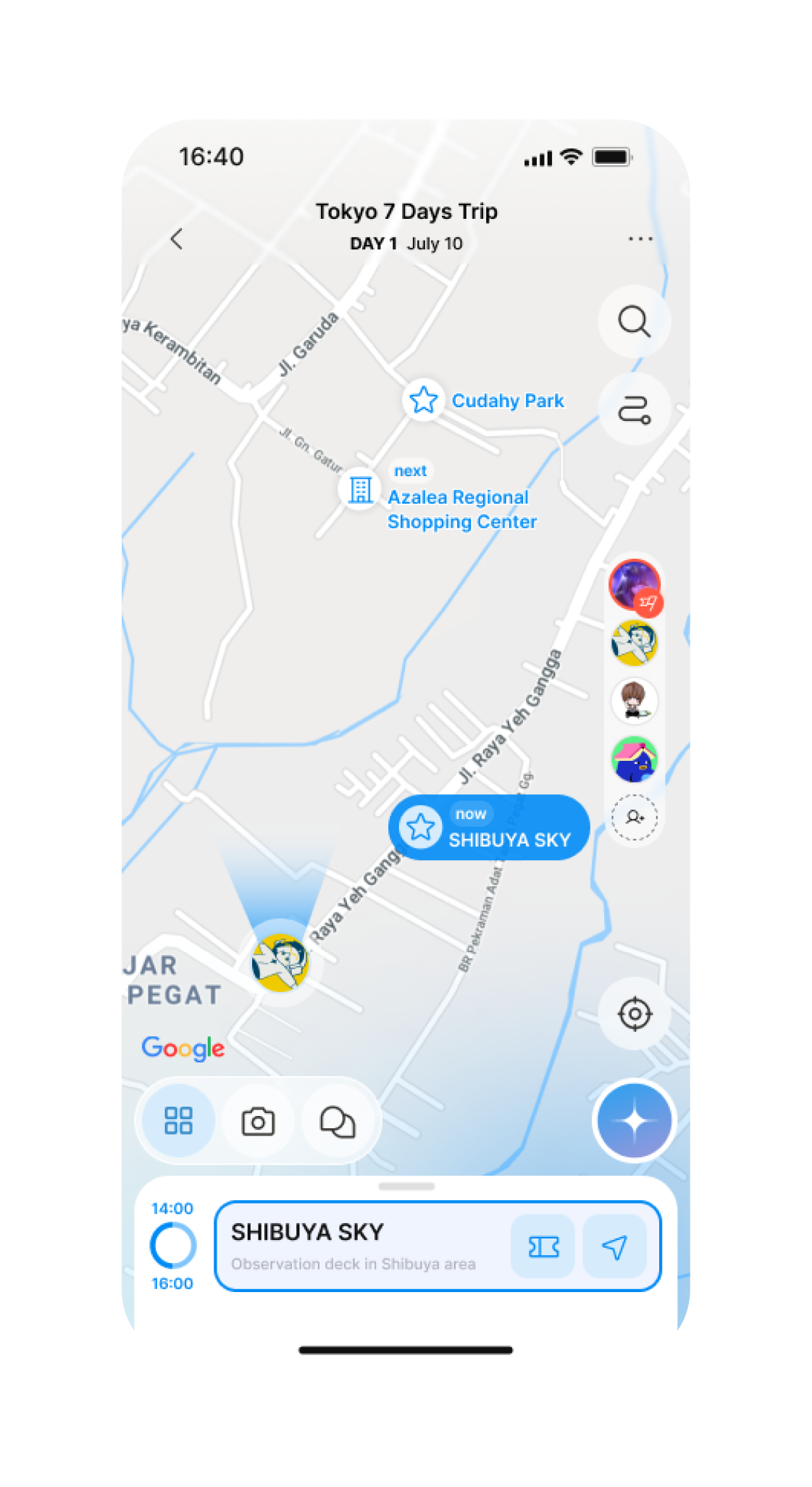
Task: Show the route view
Action: point(634,409)
